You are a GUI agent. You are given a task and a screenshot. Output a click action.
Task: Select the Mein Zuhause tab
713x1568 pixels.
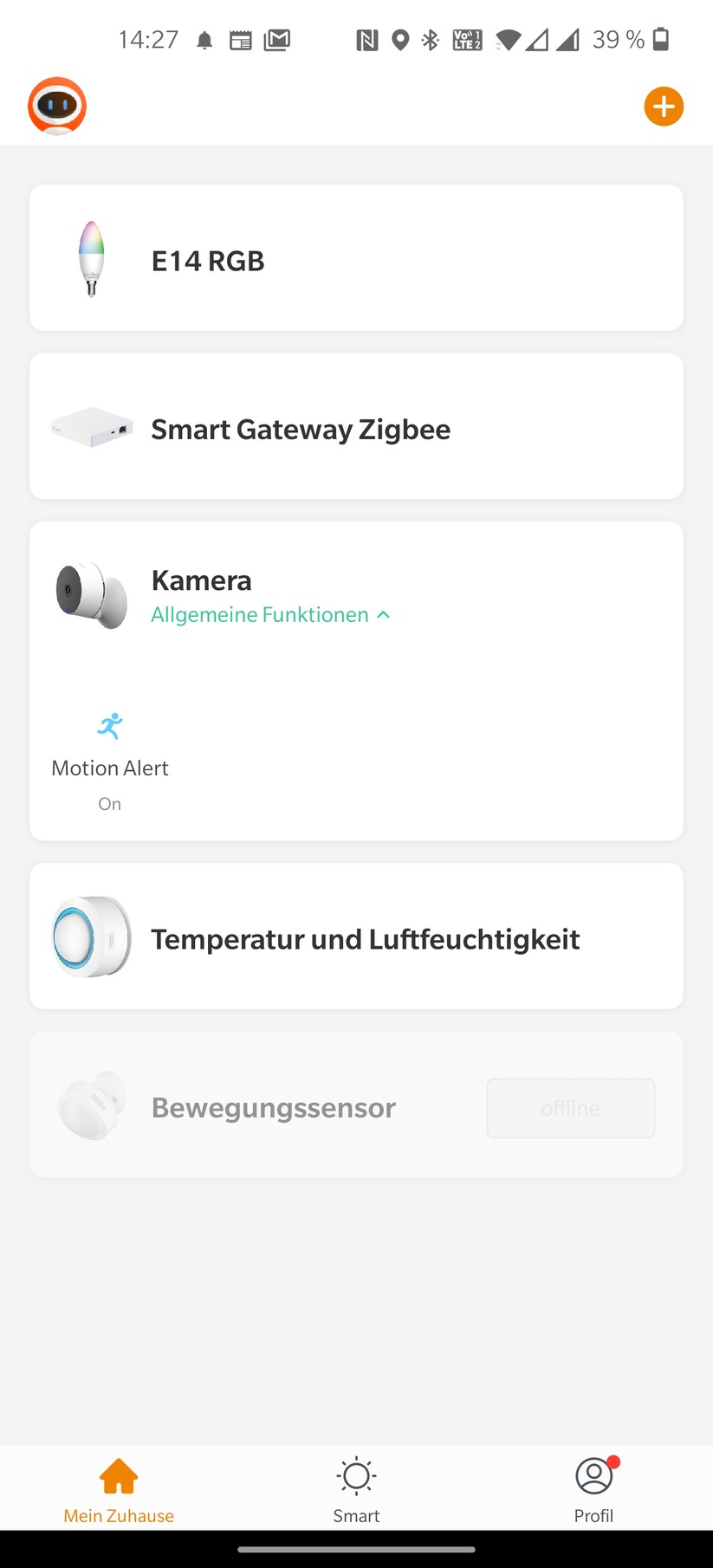pos(119,1490)
